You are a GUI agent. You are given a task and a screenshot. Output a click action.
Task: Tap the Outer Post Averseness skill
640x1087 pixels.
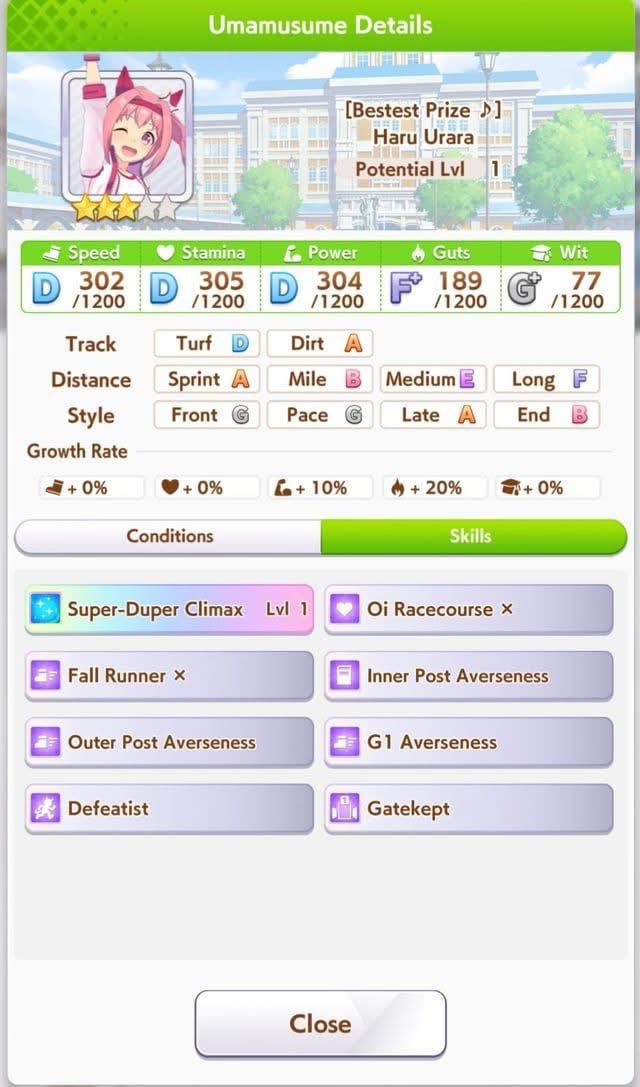click(169, 742)
